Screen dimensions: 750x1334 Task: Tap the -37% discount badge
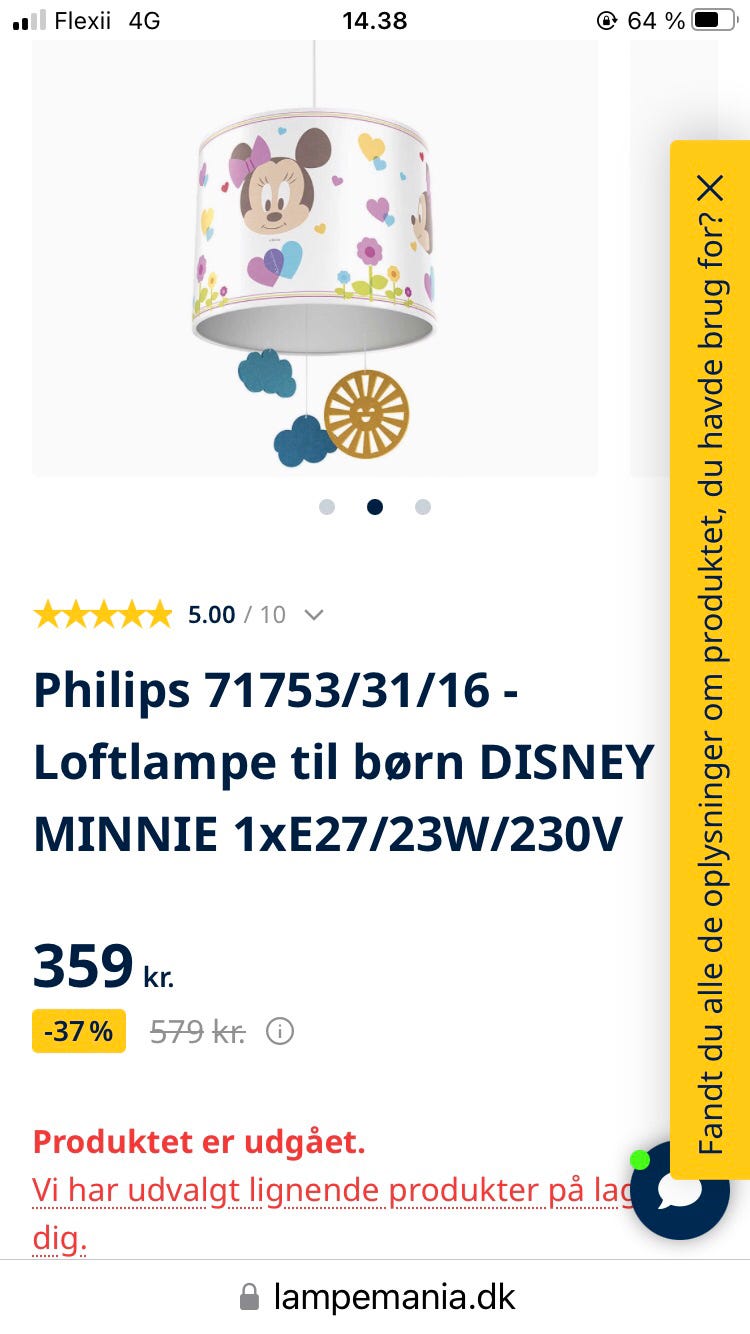pos(79,1031)
